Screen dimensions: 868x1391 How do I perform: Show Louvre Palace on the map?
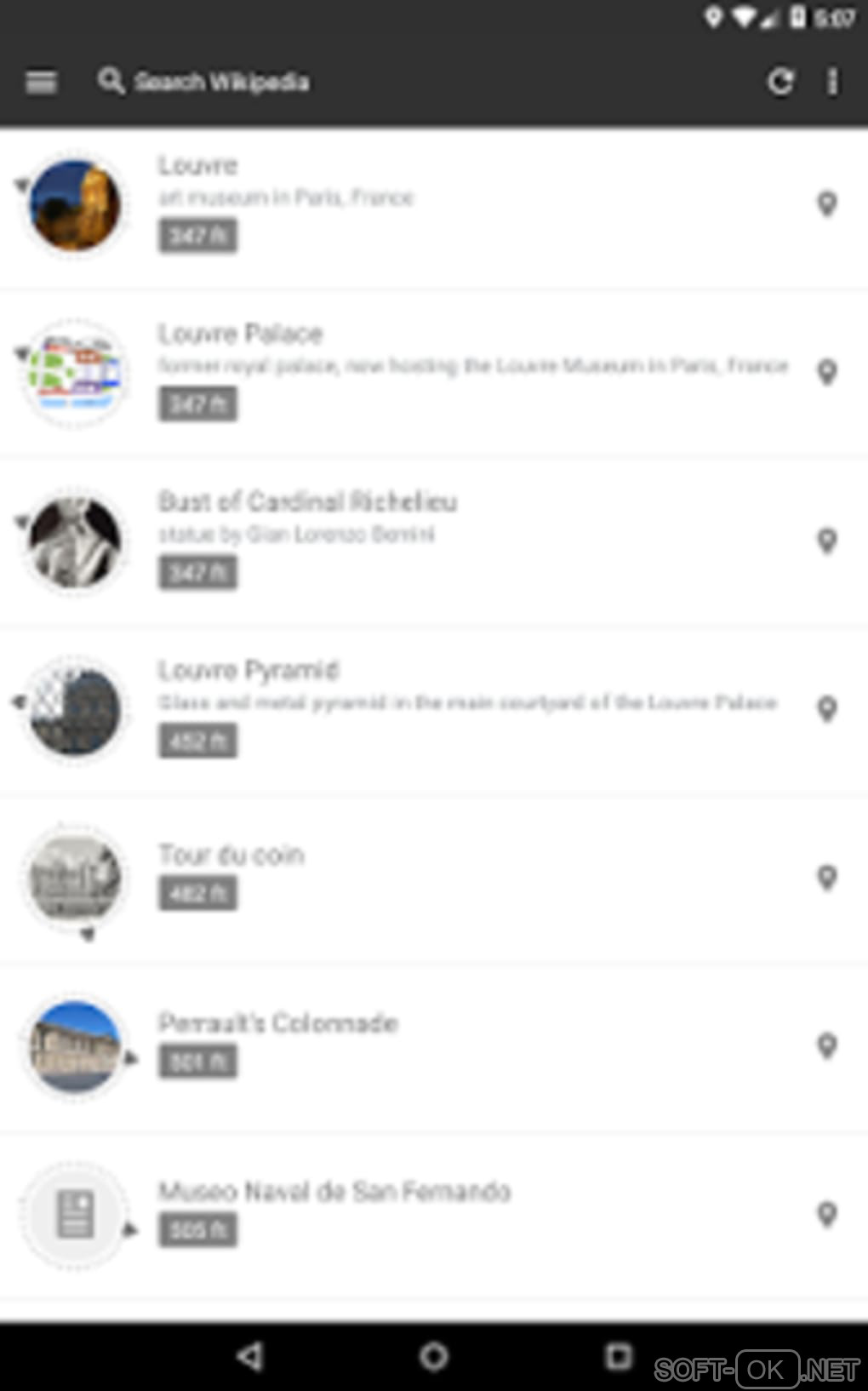coord(826,372)
